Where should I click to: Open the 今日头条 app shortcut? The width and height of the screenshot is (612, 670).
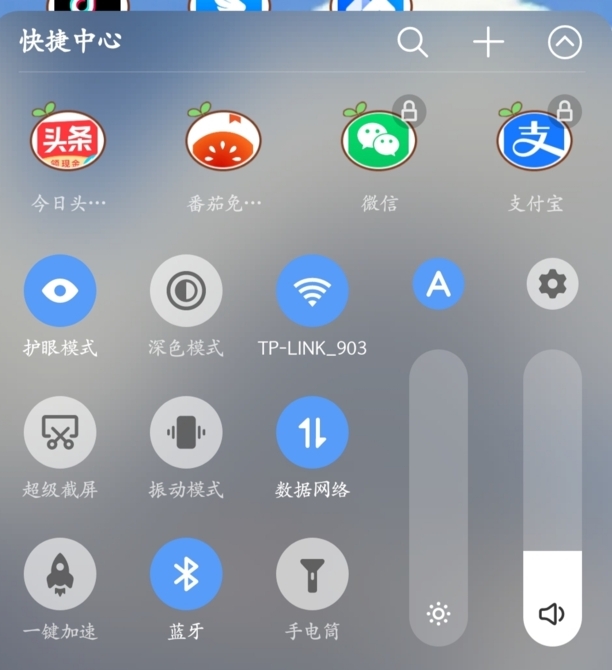tap(66, 141)
